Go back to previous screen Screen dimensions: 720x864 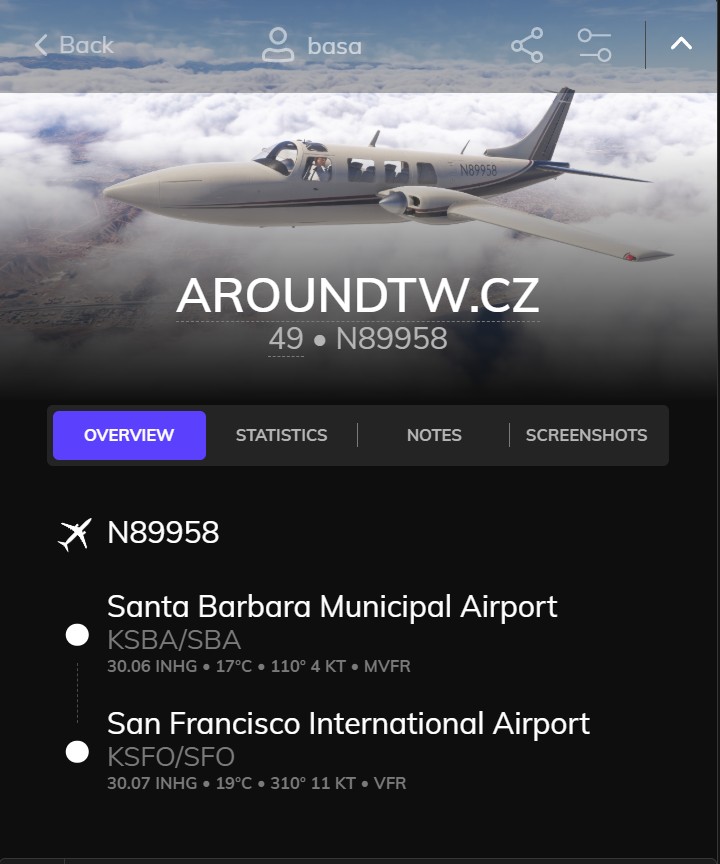pyautogui.click(x=74, y=45)
